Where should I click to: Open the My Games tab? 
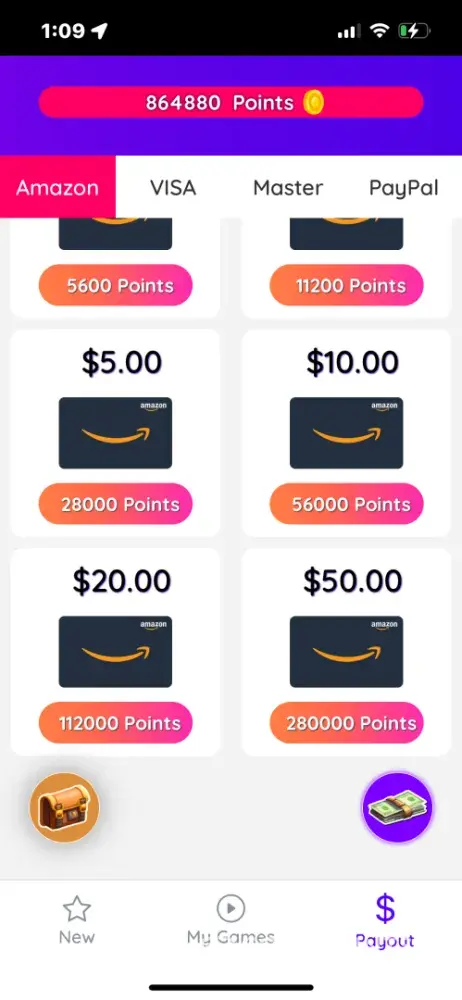pos(231,920)
